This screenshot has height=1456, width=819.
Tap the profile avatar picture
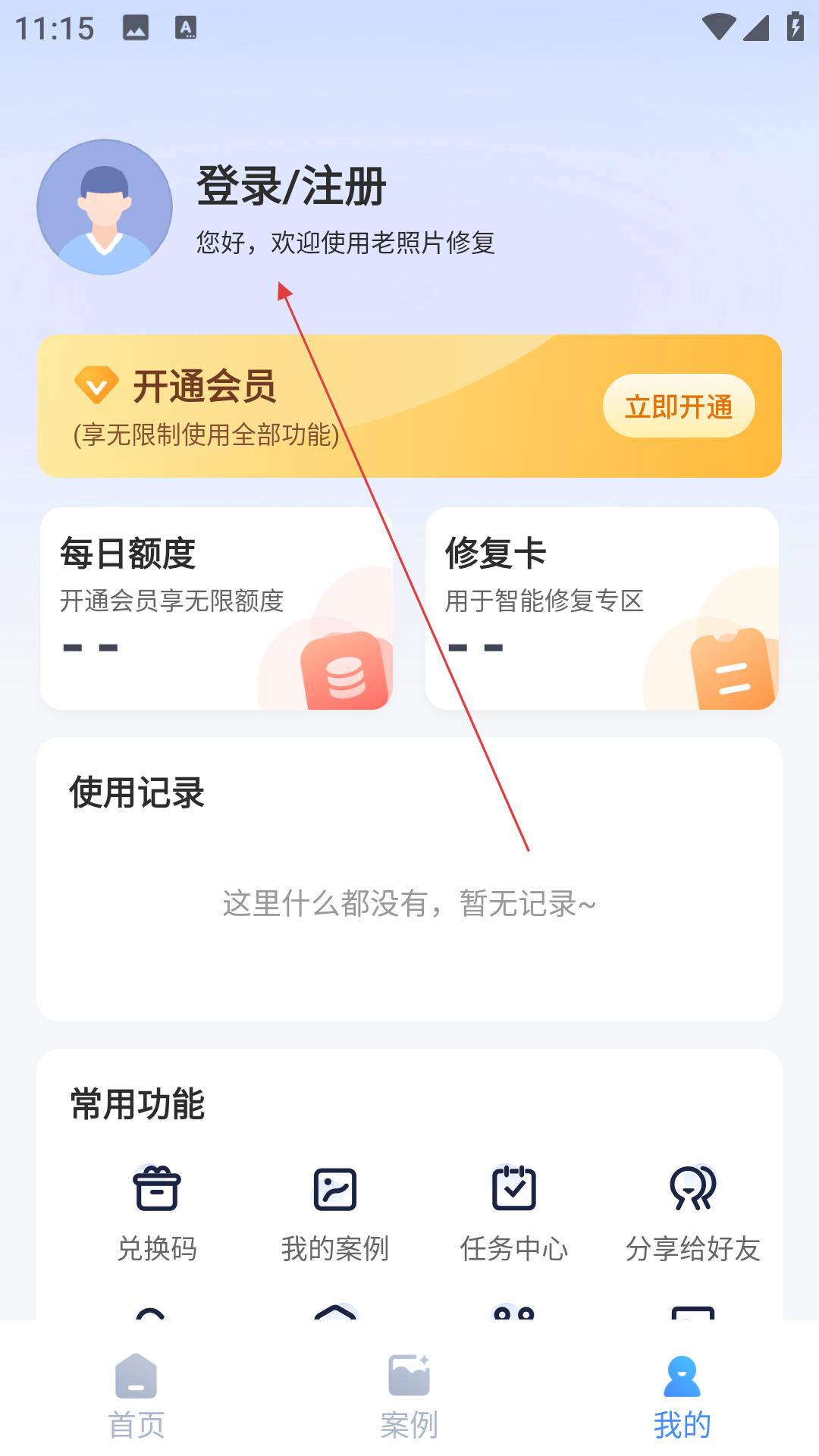pos(105,207)
